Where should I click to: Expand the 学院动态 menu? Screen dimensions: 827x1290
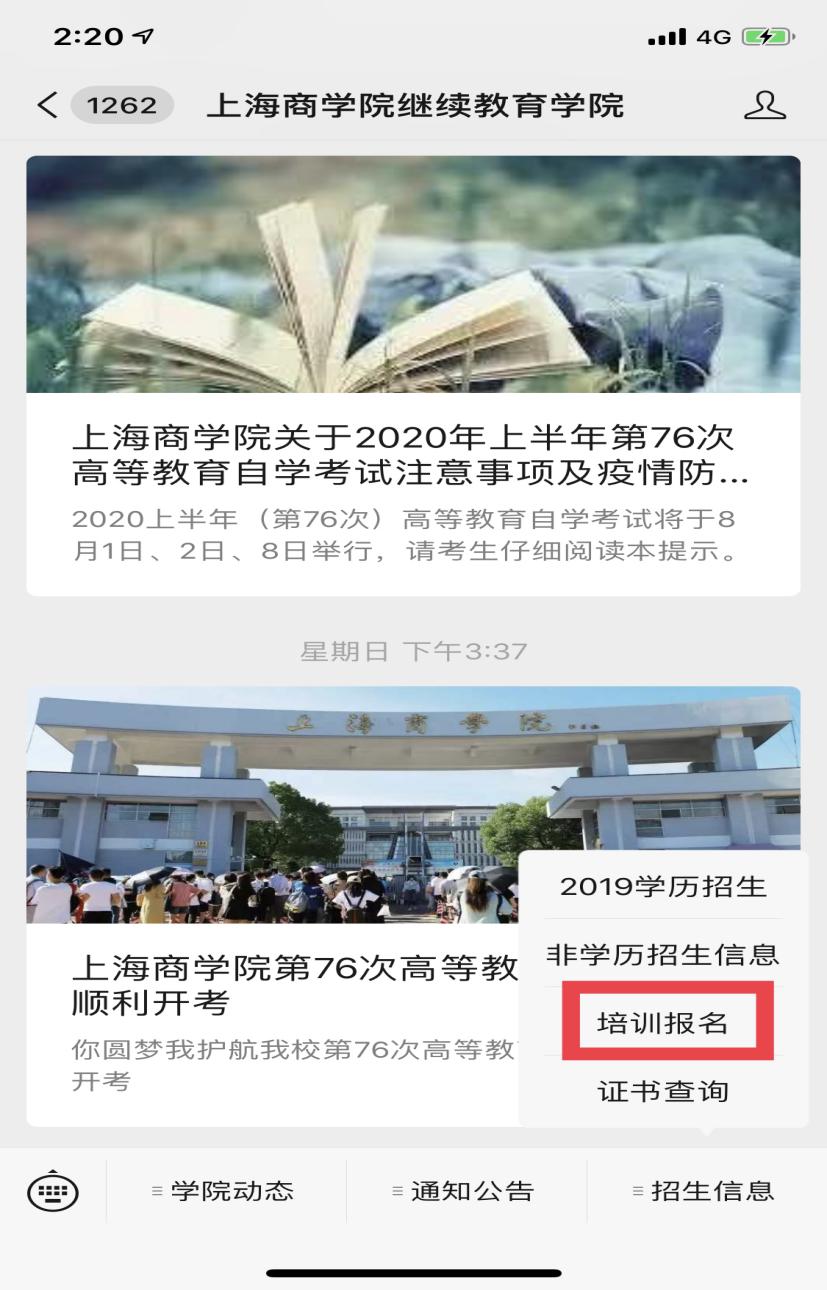click(224, 1191)
